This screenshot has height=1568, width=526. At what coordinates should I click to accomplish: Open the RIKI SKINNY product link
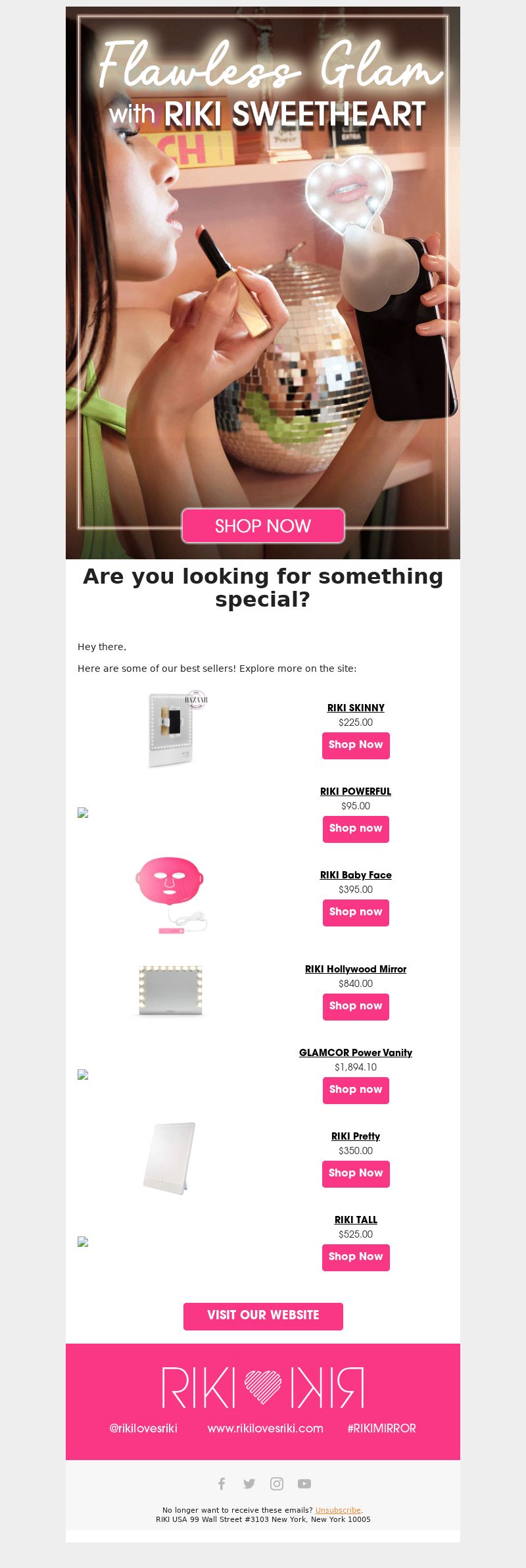tap(356, 708)
